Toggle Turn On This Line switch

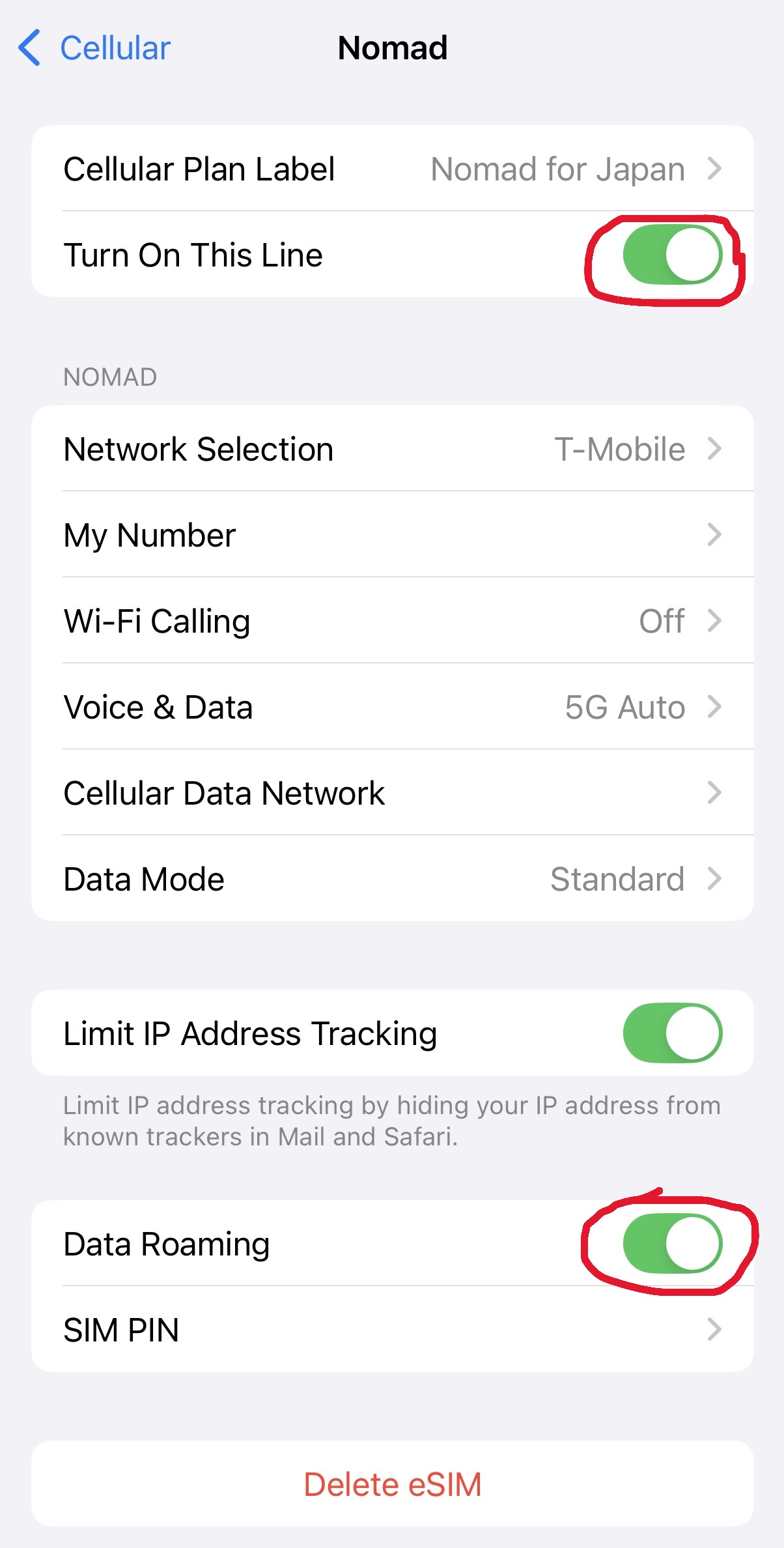(672, 255)
